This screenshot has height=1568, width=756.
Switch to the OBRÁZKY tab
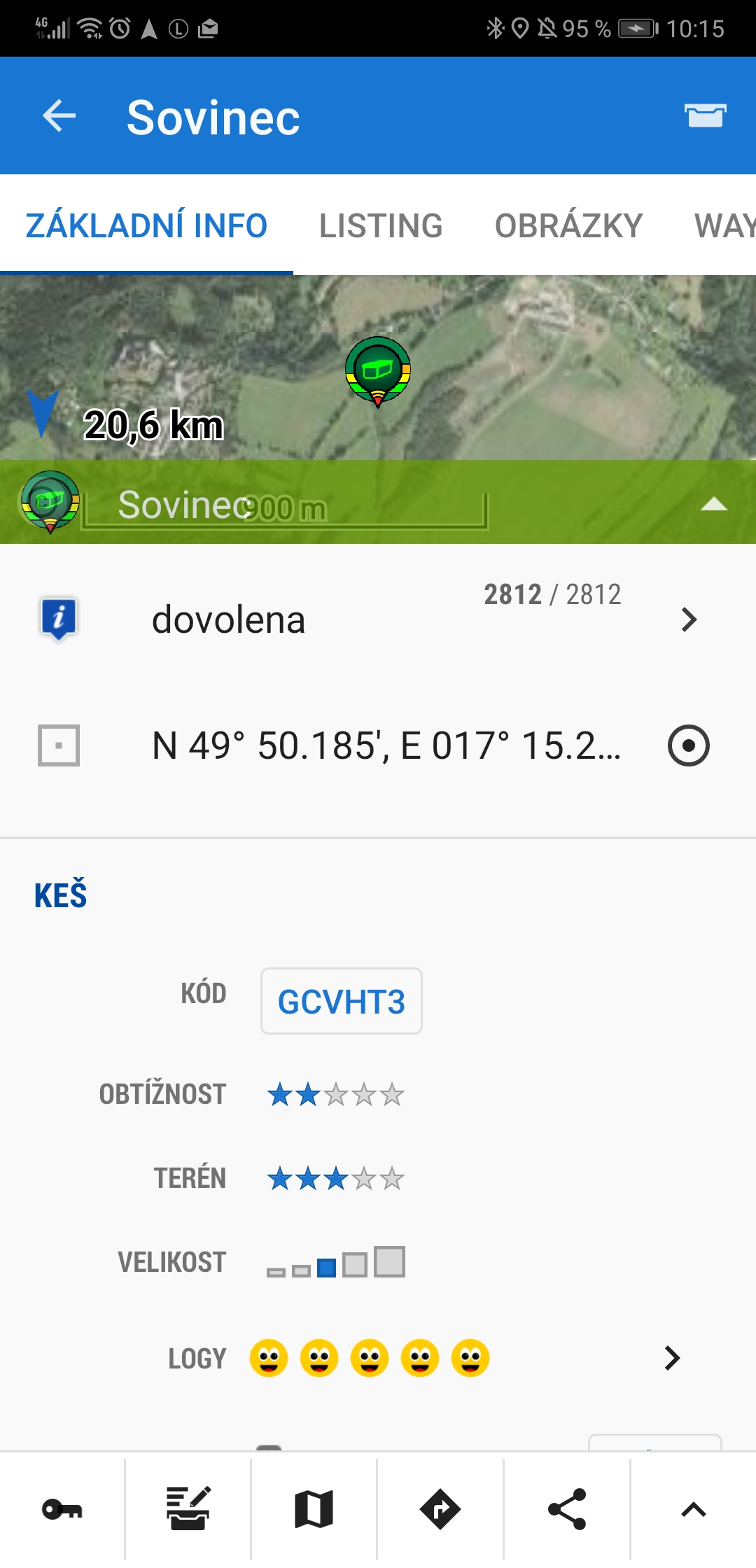click(x=568, y=225)
